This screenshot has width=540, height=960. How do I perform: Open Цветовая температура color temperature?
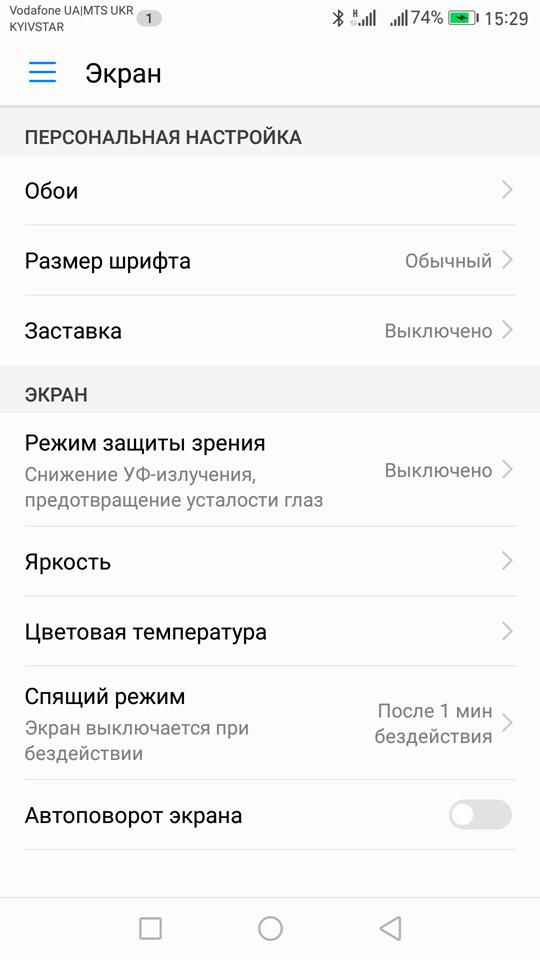[270, 631]
